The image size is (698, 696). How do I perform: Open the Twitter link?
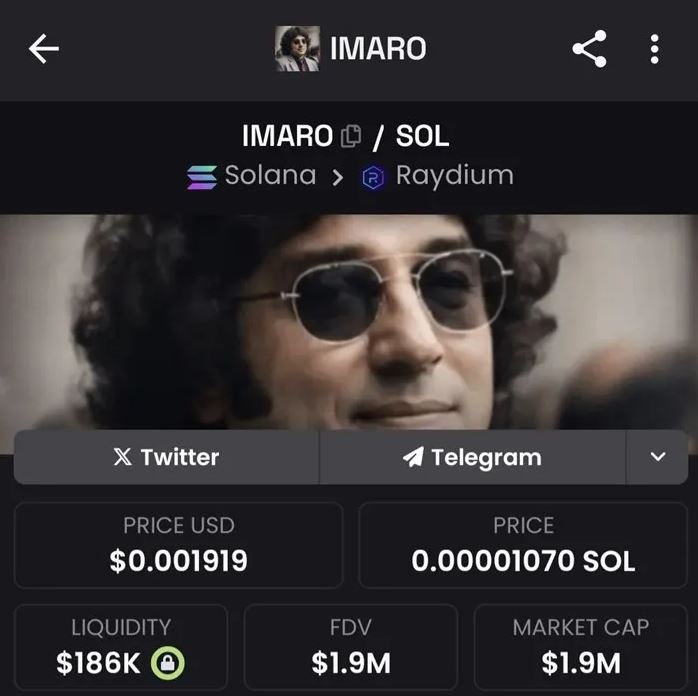click(x=166, y=457)
